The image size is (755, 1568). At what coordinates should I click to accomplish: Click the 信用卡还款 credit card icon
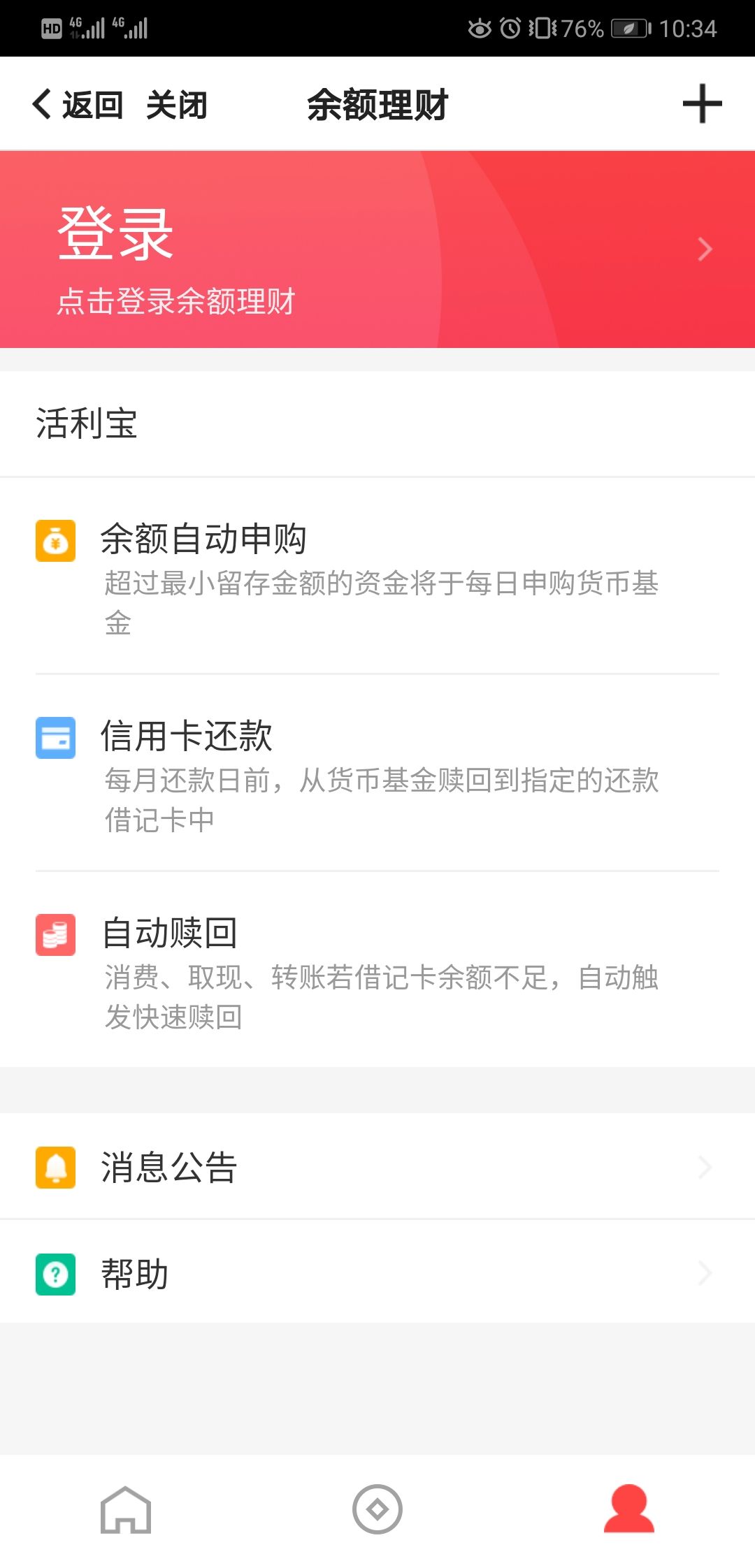tap(55, 739)
